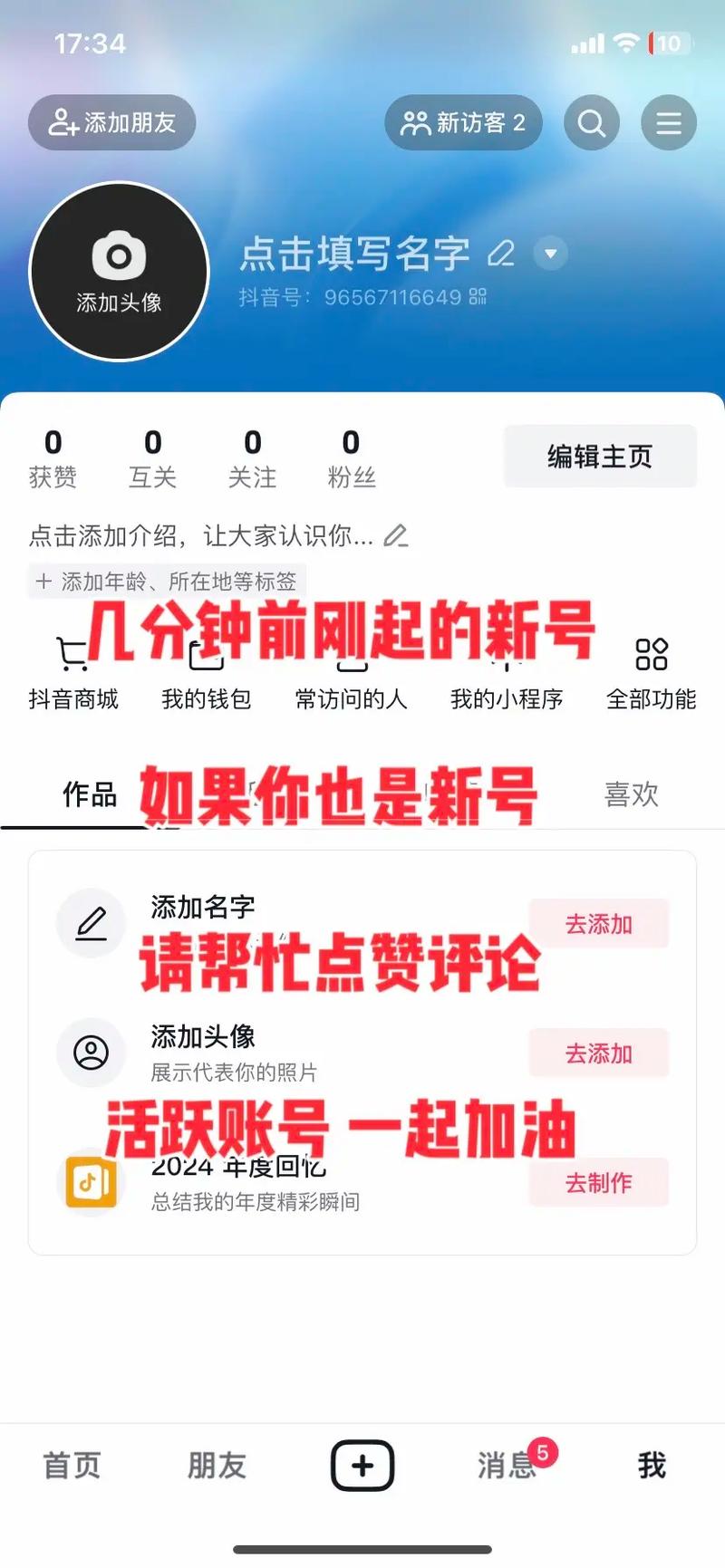Tap 去制作 for 2024 year memories
Image resolution: width=725 pixels, height=1568 pixels.
(598, 1182)
